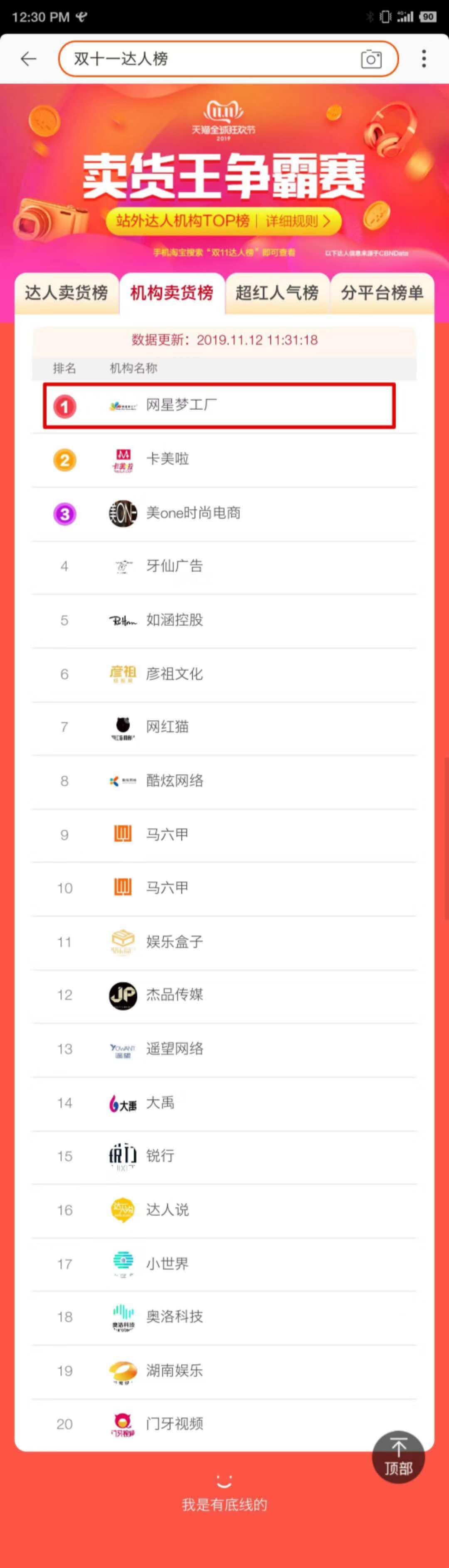The width and height of the screenshot is (449, 1568).
Task: Switch to the 超红人气榜 tab
Action: 277,293
